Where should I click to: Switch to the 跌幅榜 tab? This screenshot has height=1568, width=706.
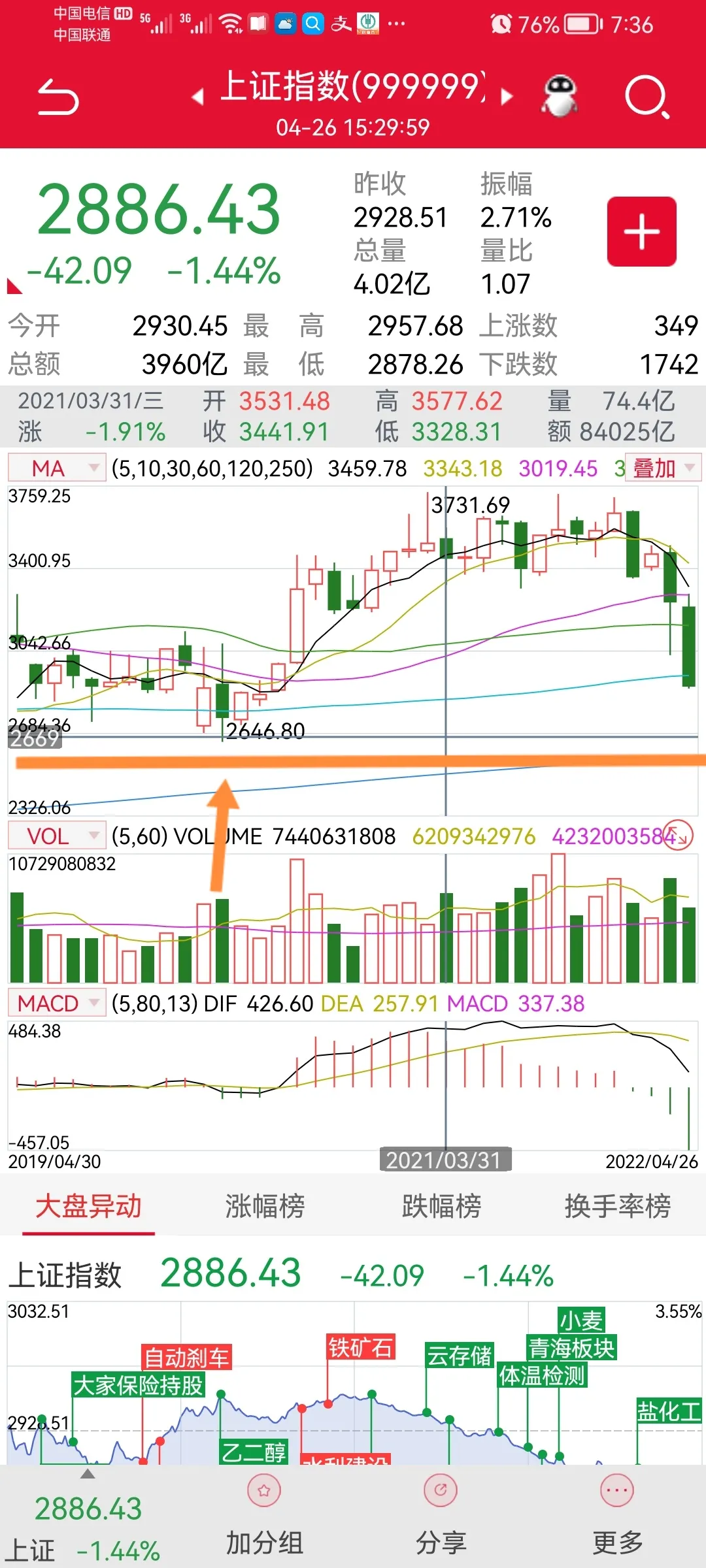pos(441,1206)
